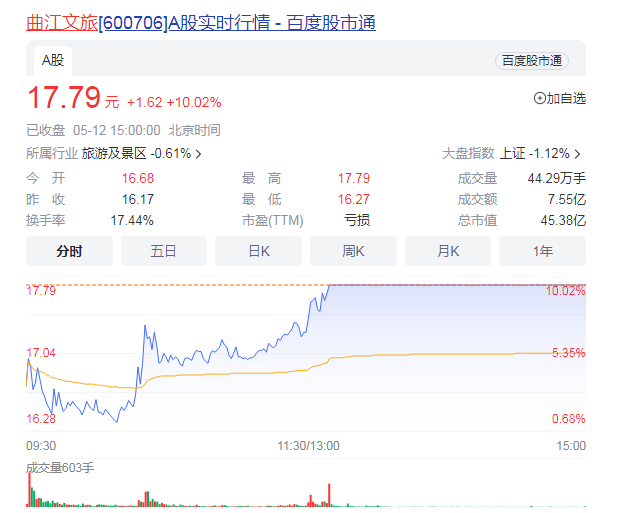Open the 旅游及景区 industry link
The image size is (617, 513).
141,153
